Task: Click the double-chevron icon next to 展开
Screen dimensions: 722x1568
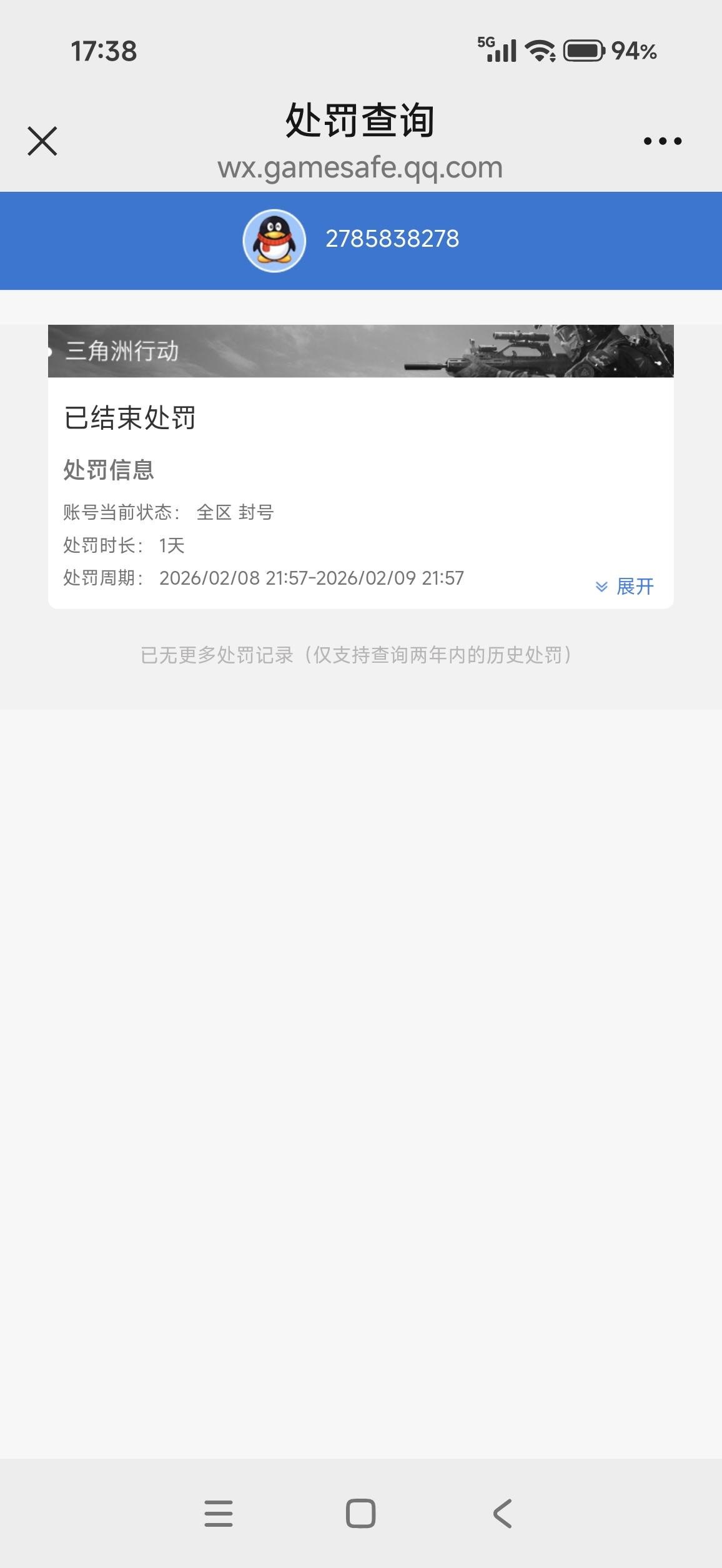Action: pyautogui.click(x=601, y=586)
